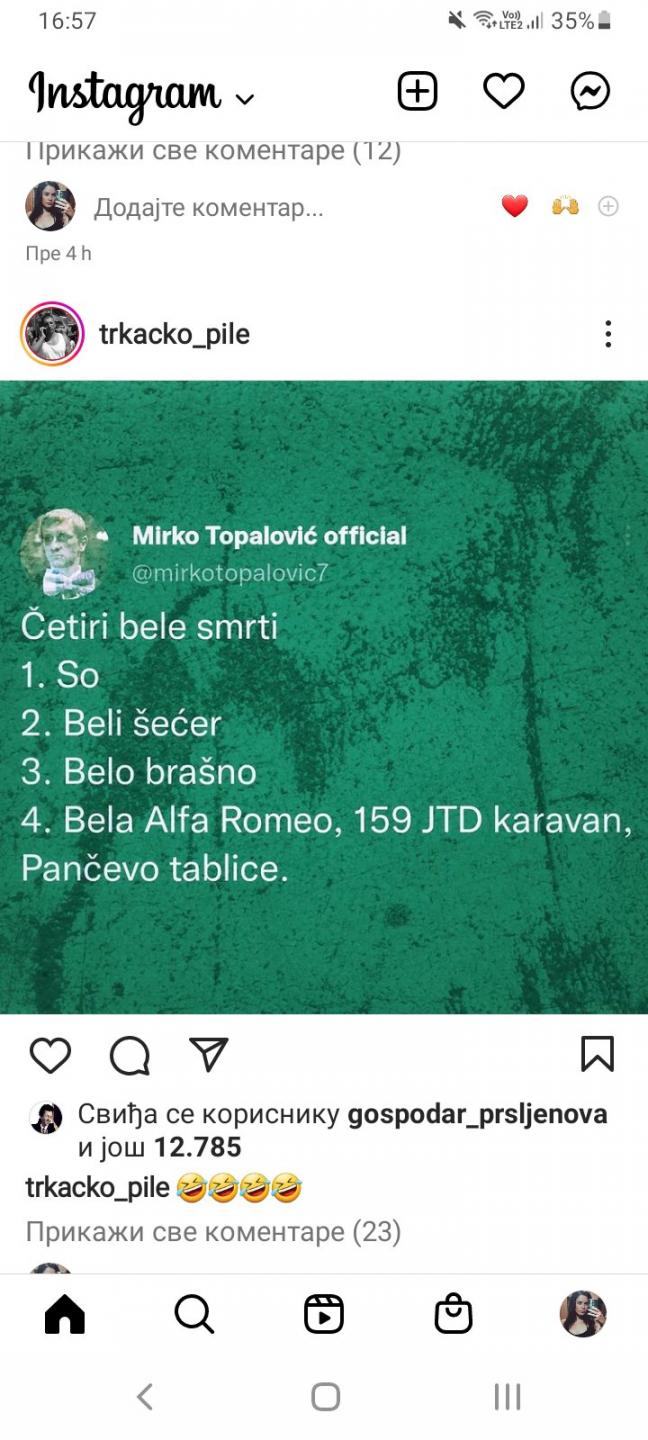Go back using the system back button
Image resolution: width=648 pixels, height=1440 pixels.
click(x=145, y=1397)
